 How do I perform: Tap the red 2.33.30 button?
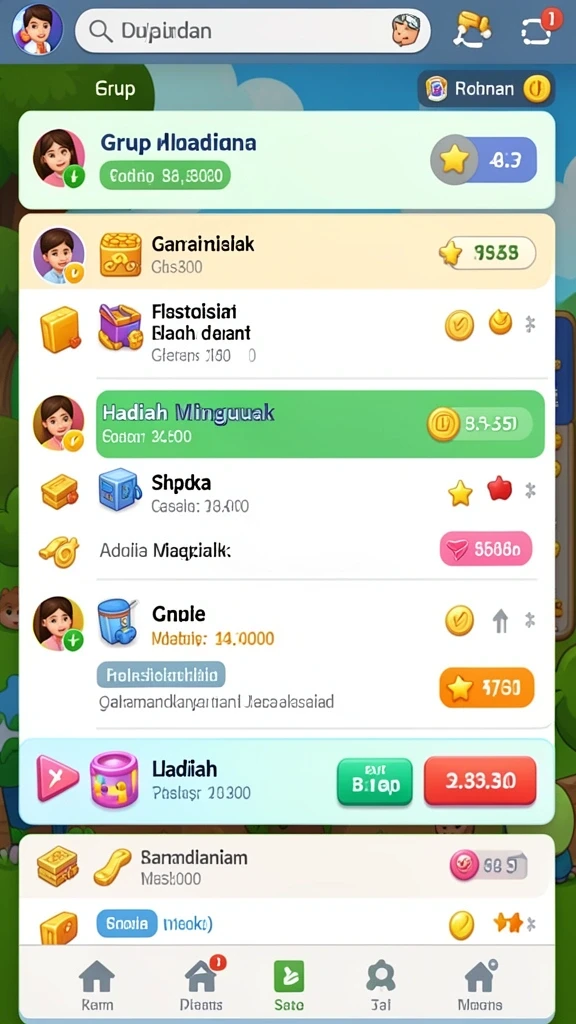(x=480, y=781)
